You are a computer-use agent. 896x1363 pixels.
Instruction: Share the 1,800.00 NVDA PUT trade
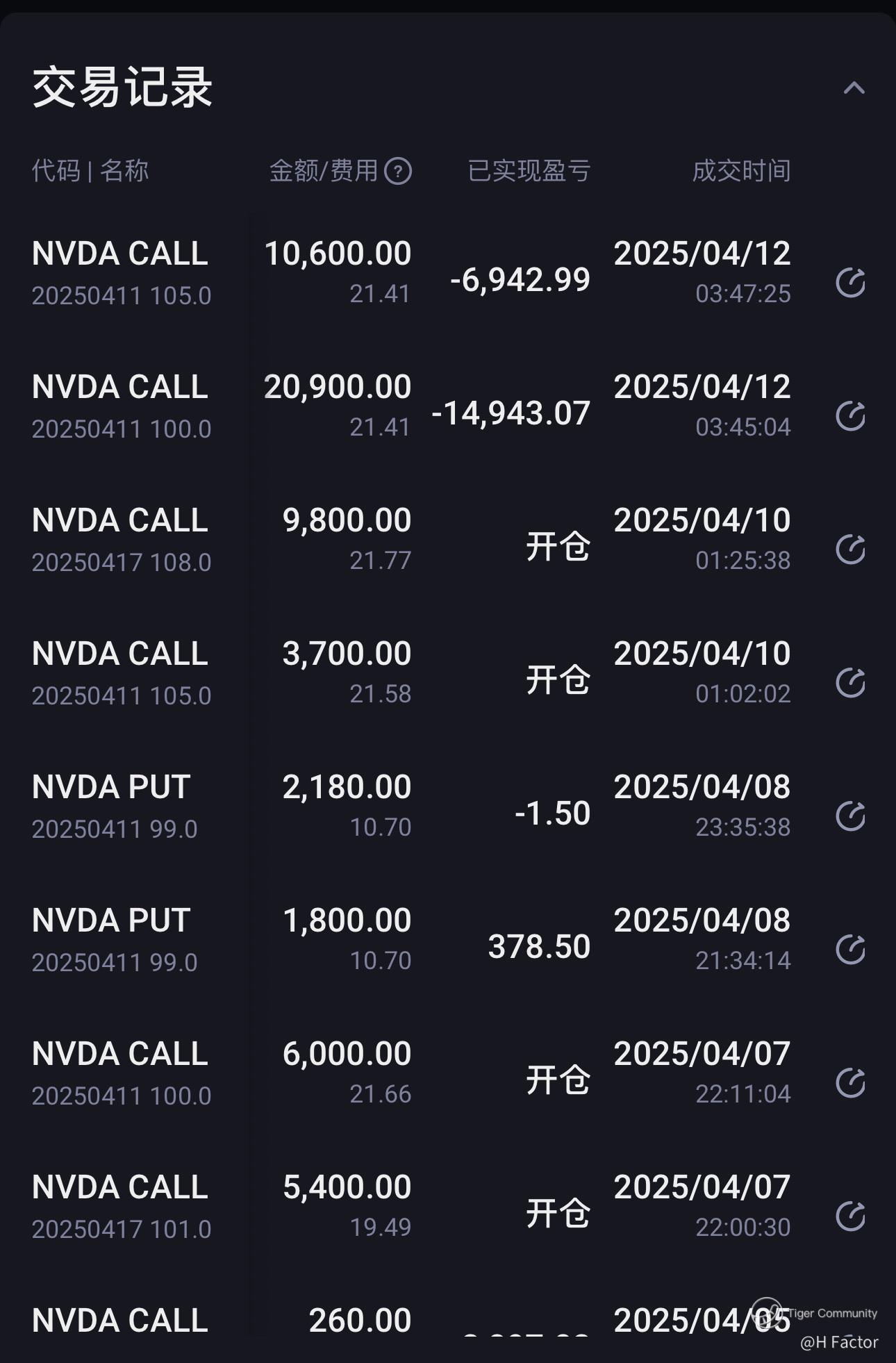(850, 949)
